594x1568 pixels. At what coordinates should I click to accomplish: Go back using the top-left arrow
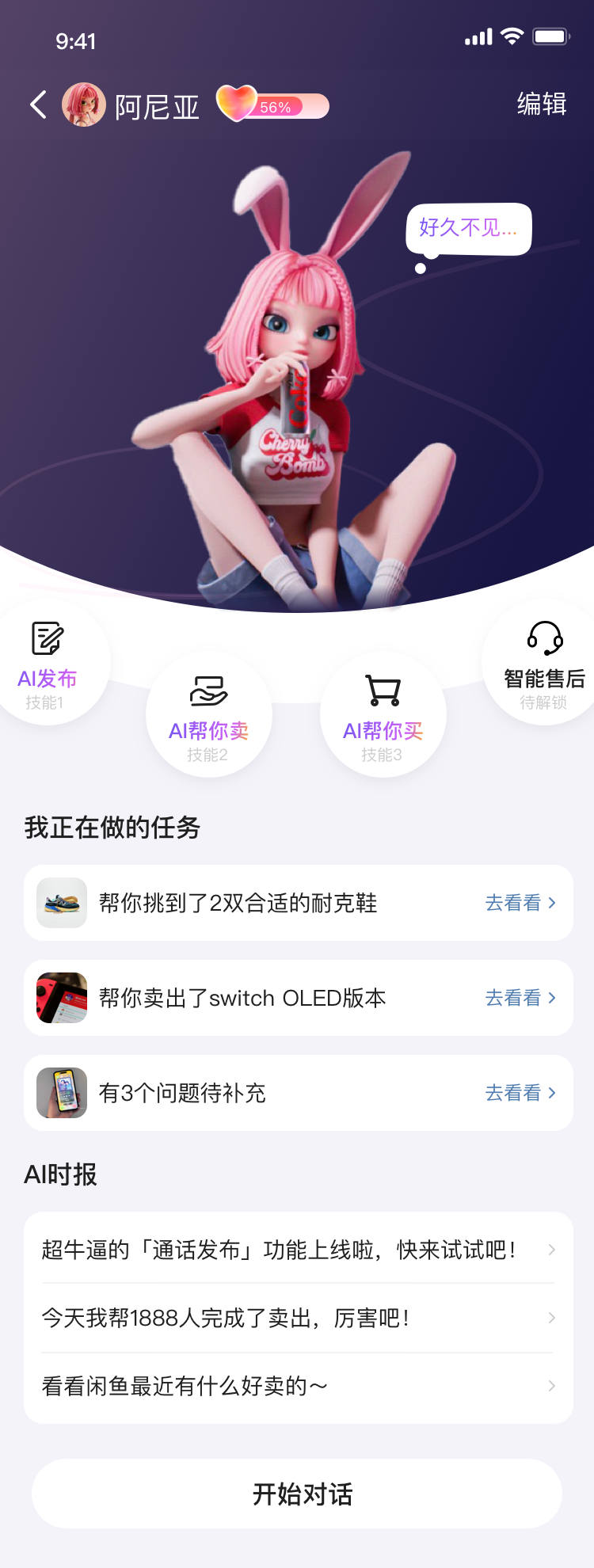click(38, 105)
